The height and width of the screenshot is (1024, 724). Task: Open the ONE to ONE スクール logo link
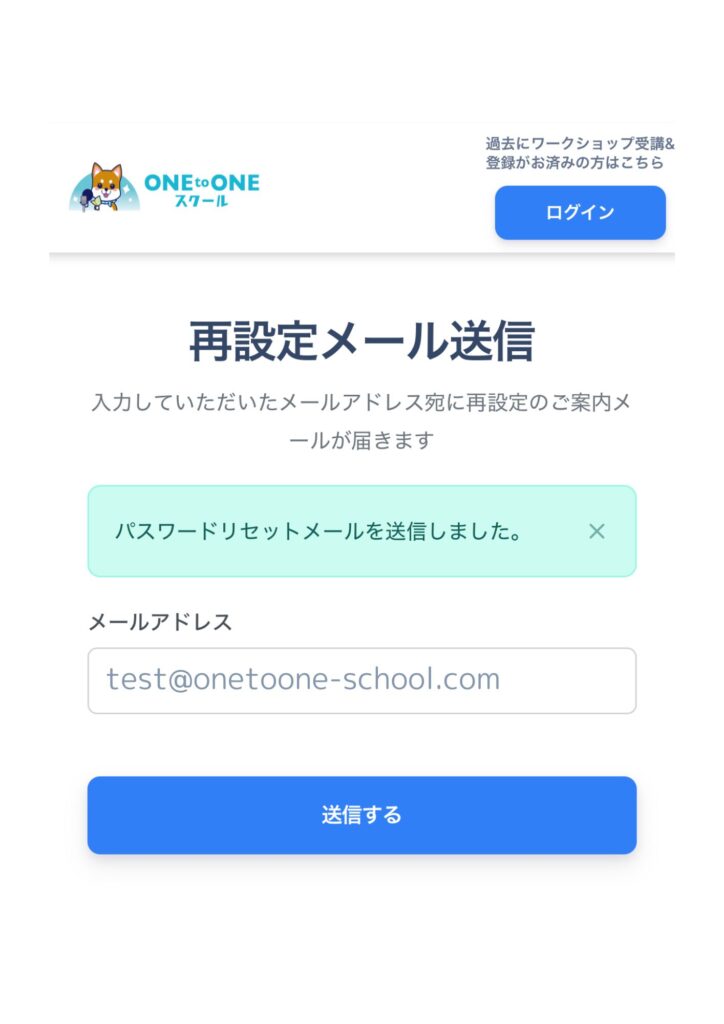point(165,188)
